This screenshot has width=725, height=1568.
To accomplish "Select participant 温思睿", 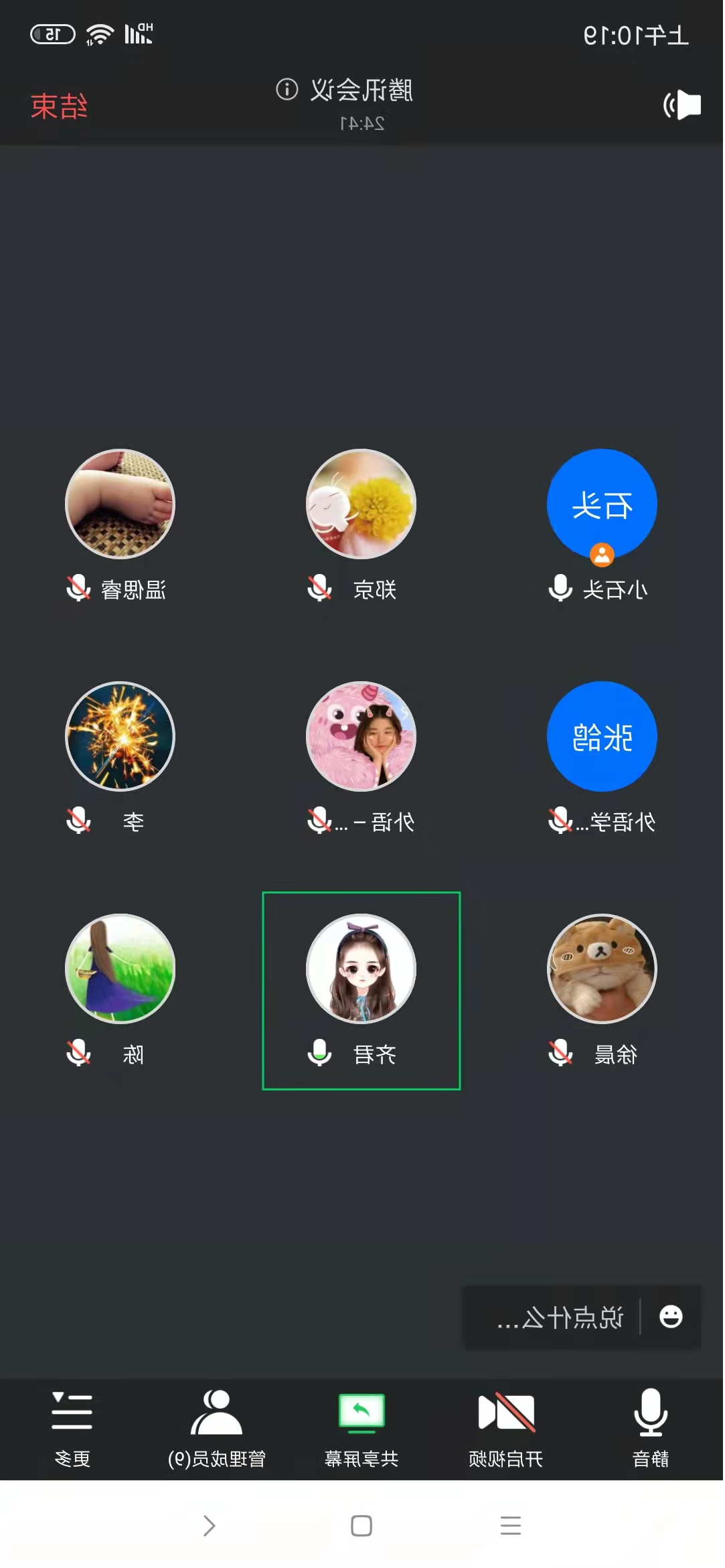I will tap(120, 504).
